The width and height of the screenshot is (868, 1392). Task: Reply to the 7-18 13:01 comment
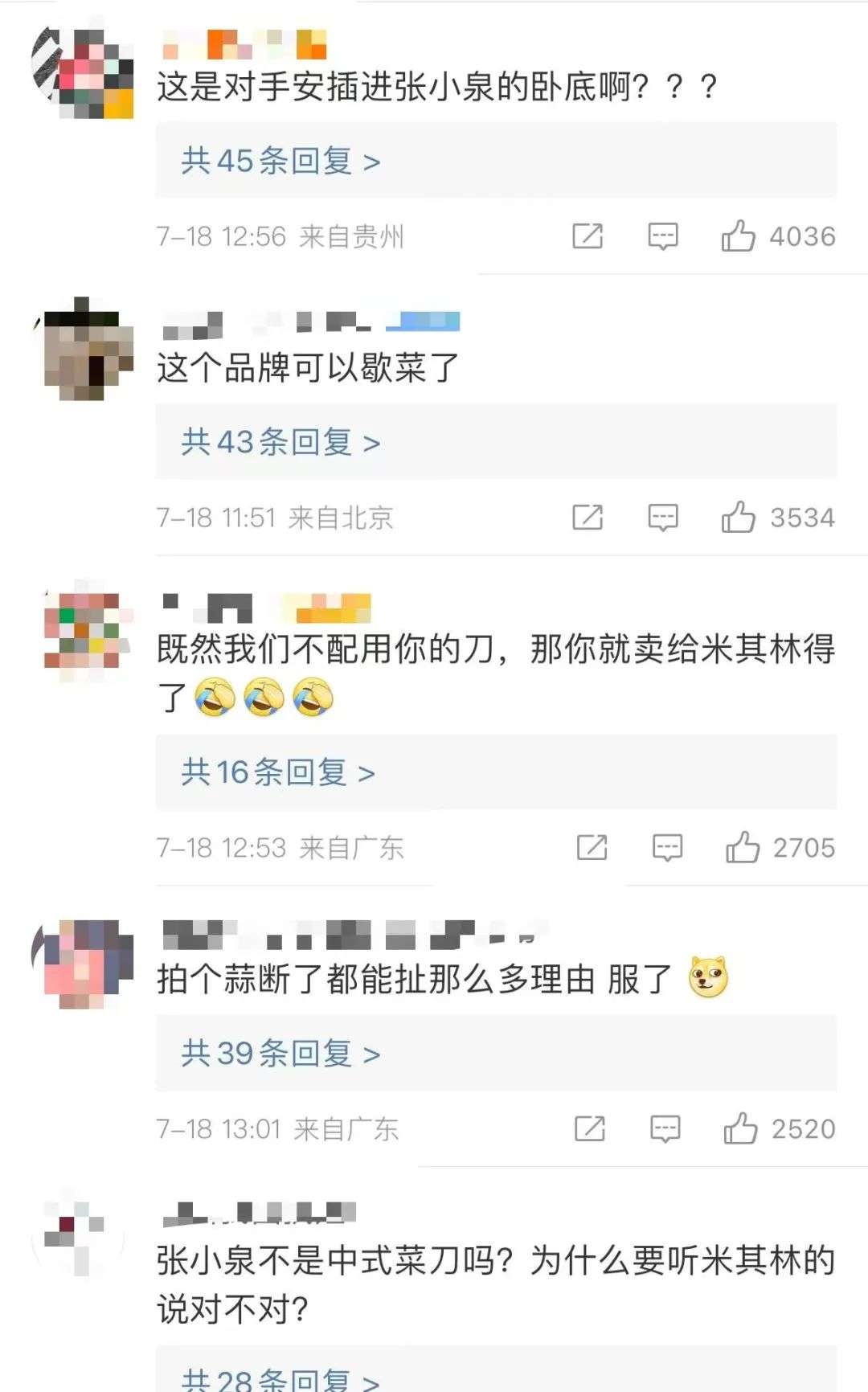(665, 1129)
